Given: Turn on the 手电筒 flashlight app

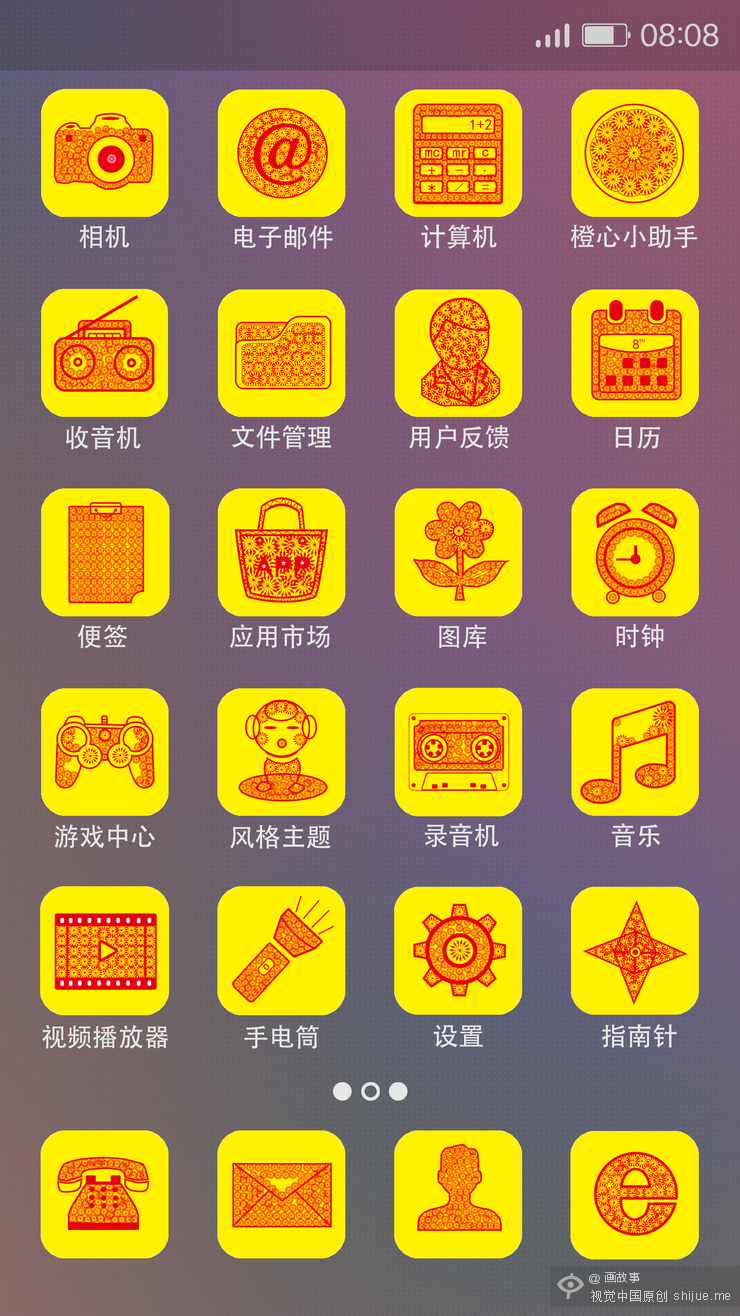Looking at the screenshot, I should click(282, 950).
